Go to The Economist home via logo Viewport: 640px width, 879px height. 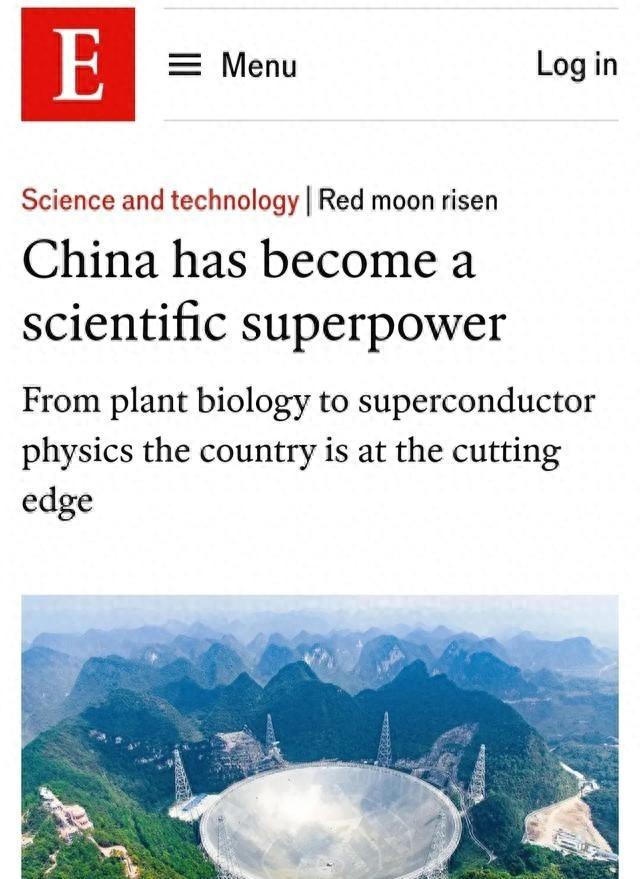click(x=78, y=64)
